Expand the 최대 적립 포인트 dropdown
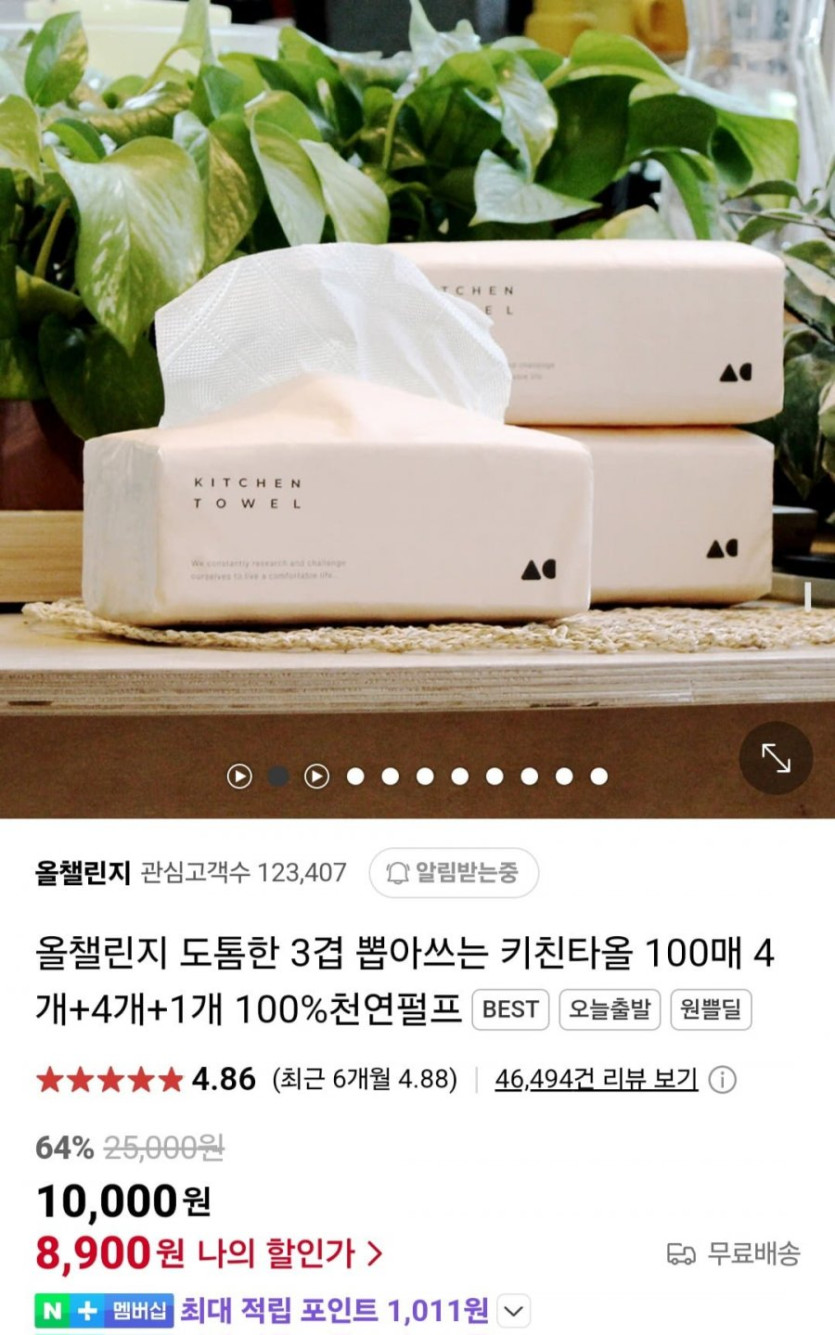Screen dimensions: 835x1335 coord(513,1310)
